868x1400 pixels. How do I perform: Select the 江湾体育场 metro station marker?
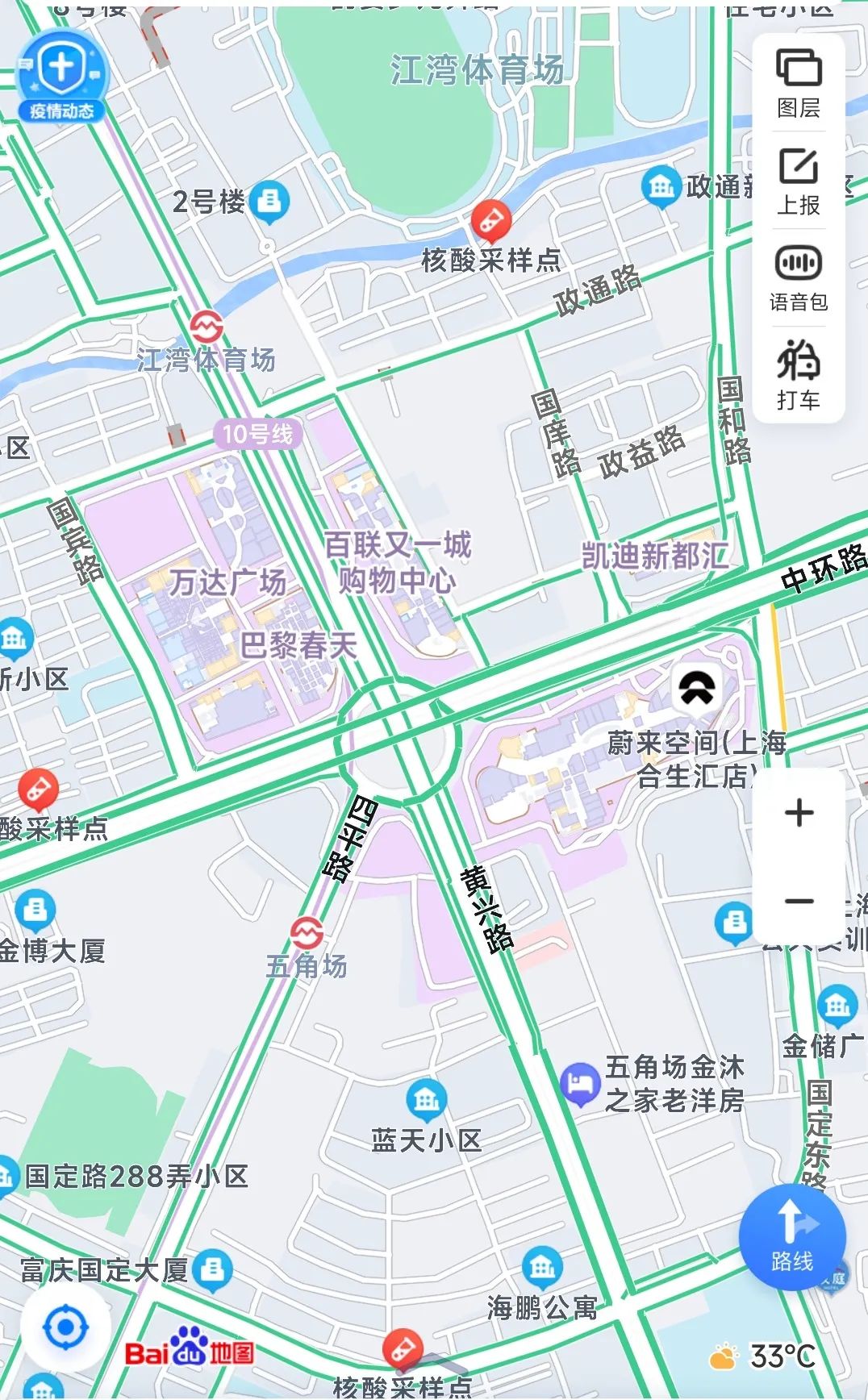(x=207, y=327)
